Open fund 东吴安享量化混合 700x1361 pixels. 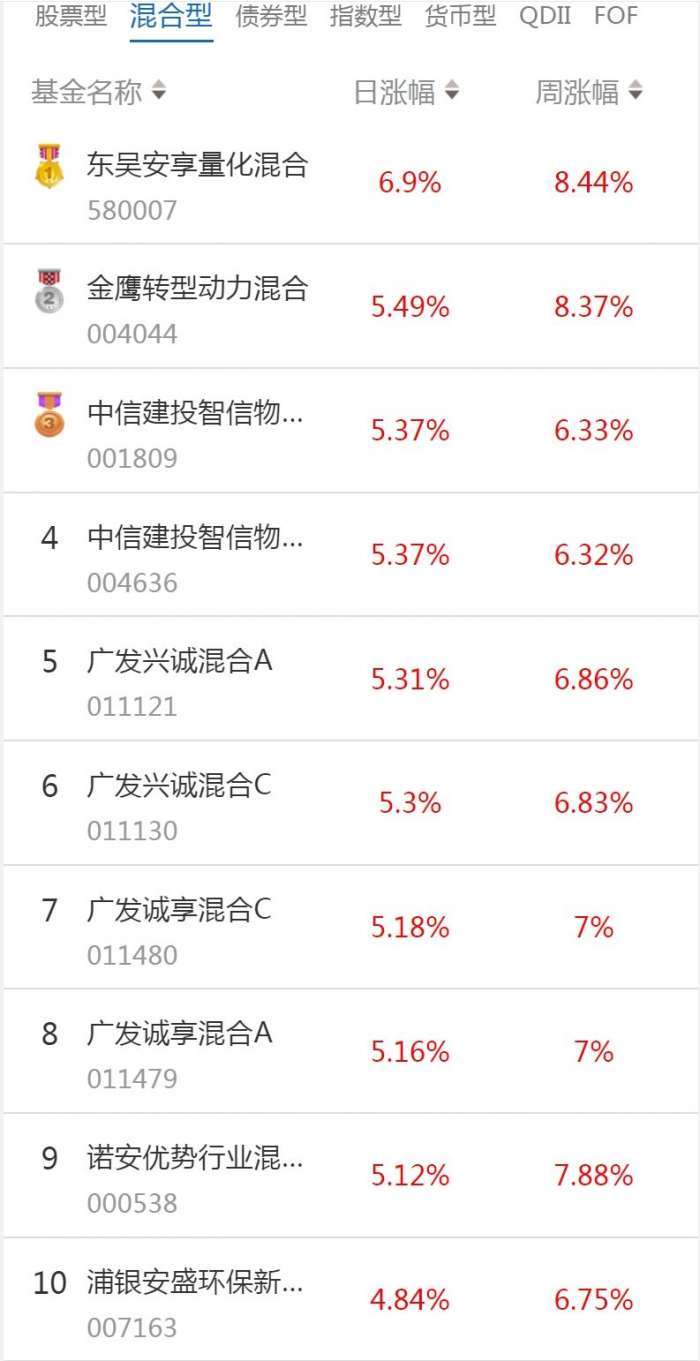coord(197,165)
